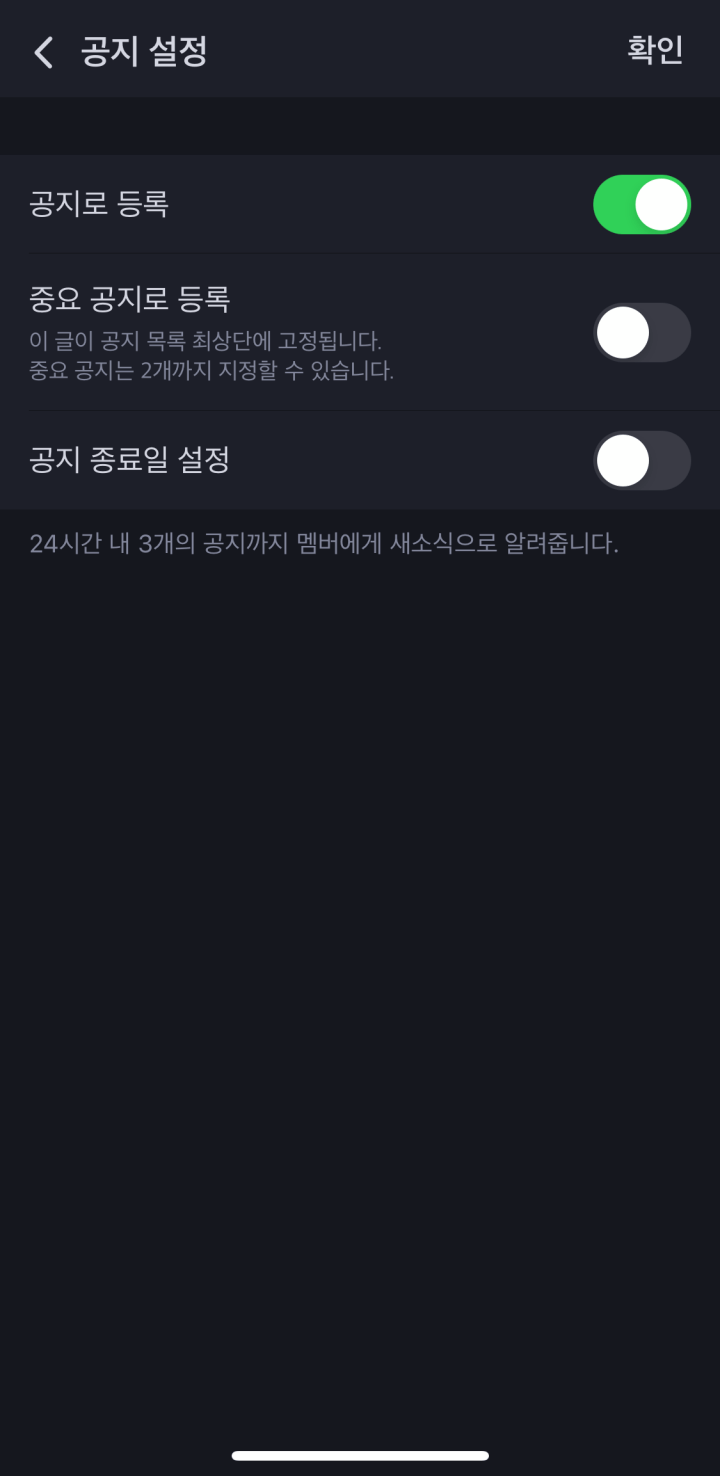Tap the back chevron to exit notice settings
Viewport: 720px width, 1476px height.
(x=42, y=51)
